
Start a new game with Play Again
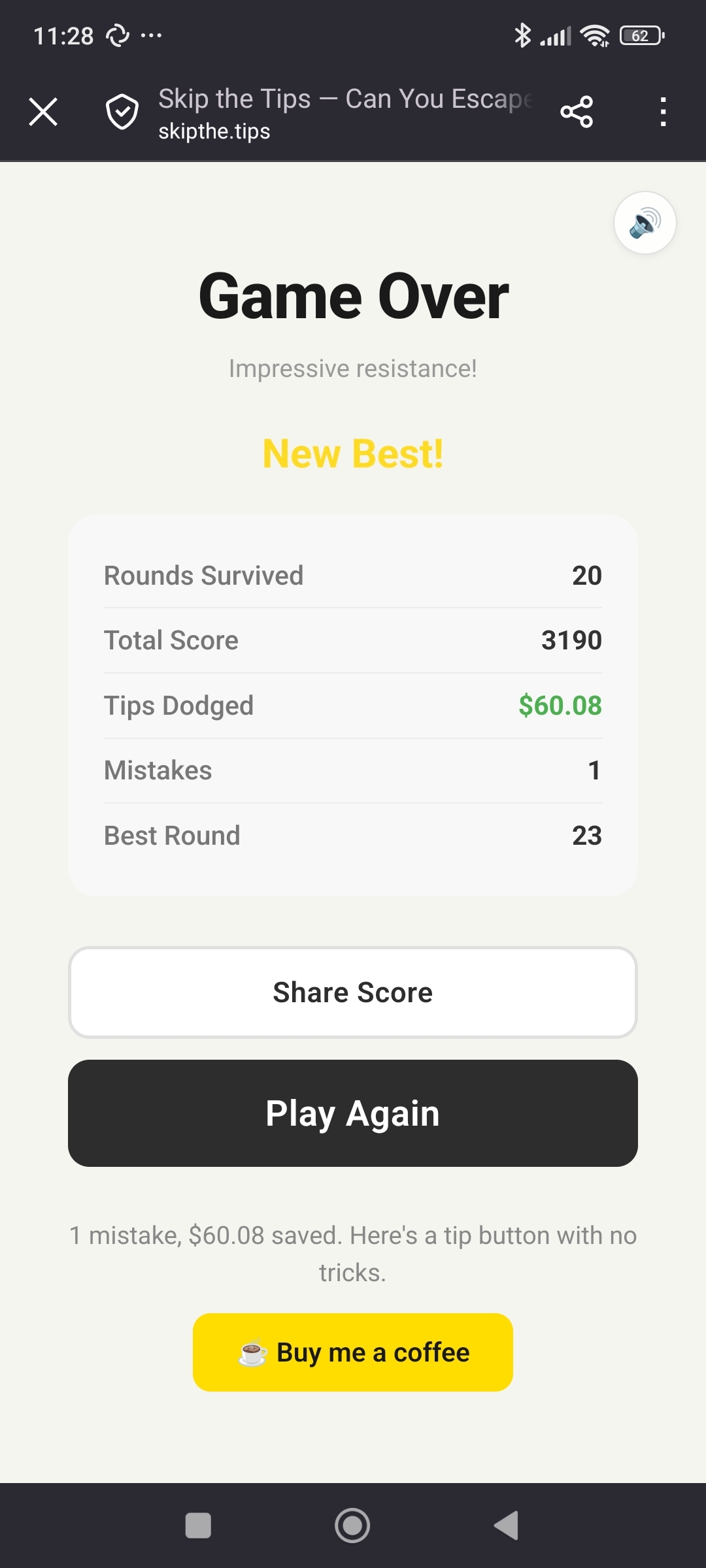(x=353, y=1113)
